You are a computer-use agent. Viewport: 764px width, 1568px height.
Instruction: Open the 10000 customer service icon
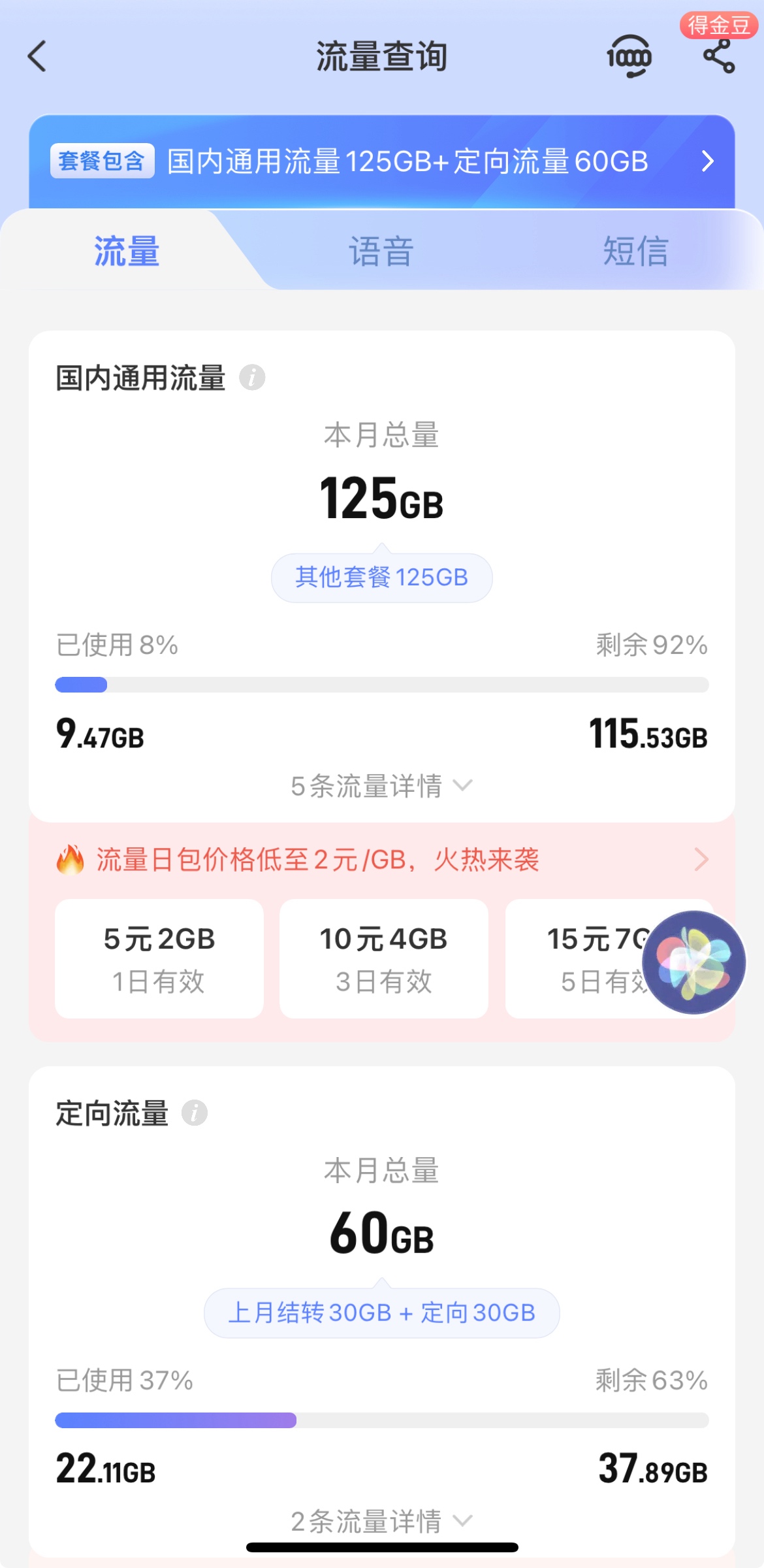click(x=629, y=57)
